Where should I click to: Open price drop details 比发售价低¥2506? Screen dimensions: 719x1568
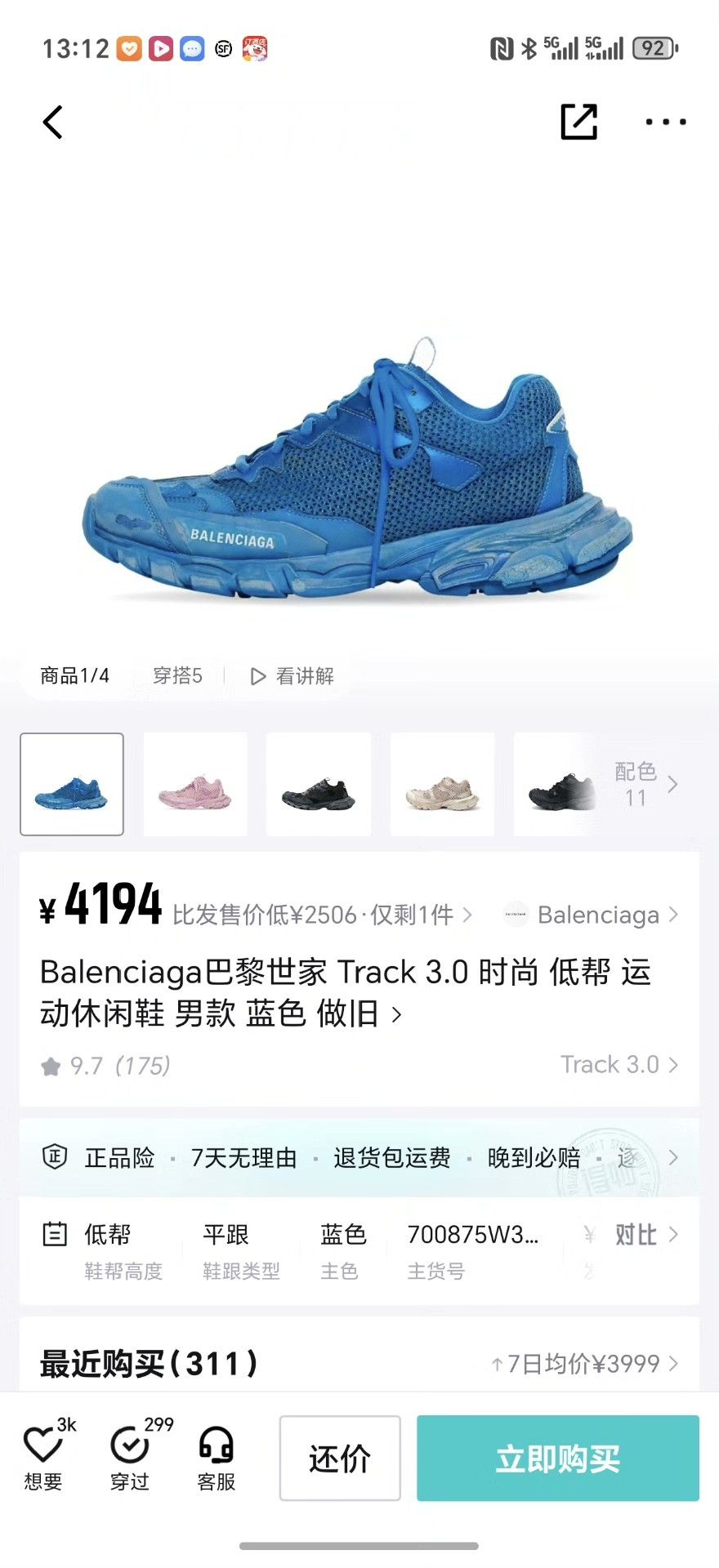(x=322, y=915)
